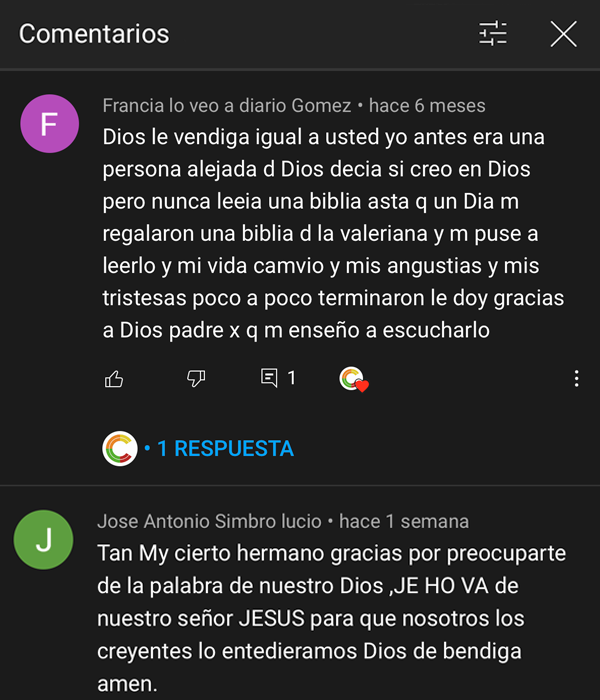This screenshot has height=700, width=600.
Task: Dislike Francia's comment
Action: click(x=197, y=378)
